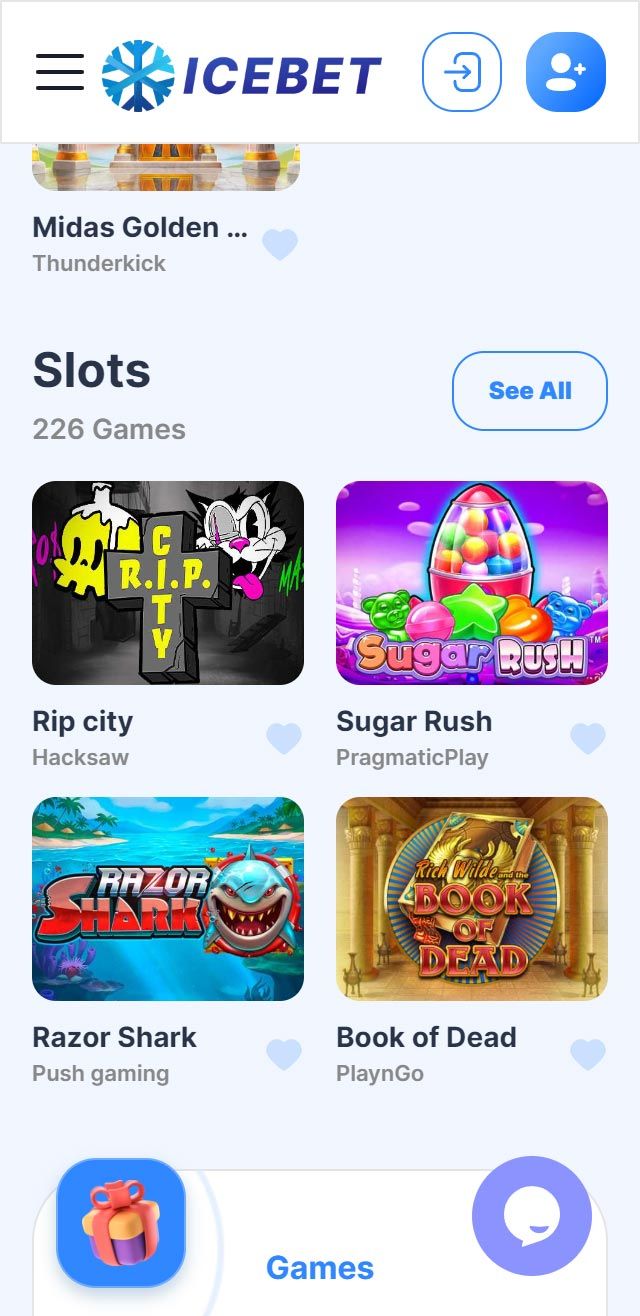Image resolution: width=640 pixels, height=1316 pixels.
Task: Like the Rip city game
Action: pyautogui.click(x=284, y=739)
